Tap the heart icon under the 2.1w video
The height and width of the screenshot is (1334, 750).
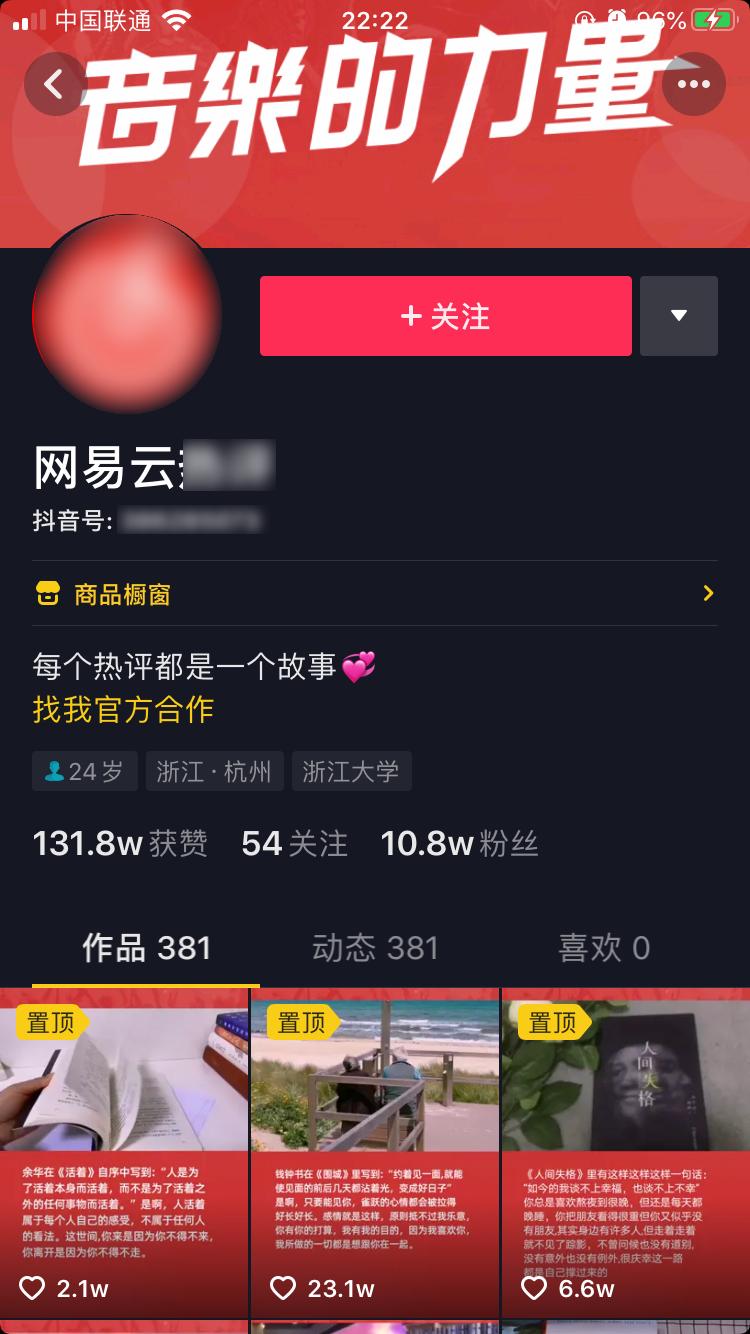click(34, 1291)
